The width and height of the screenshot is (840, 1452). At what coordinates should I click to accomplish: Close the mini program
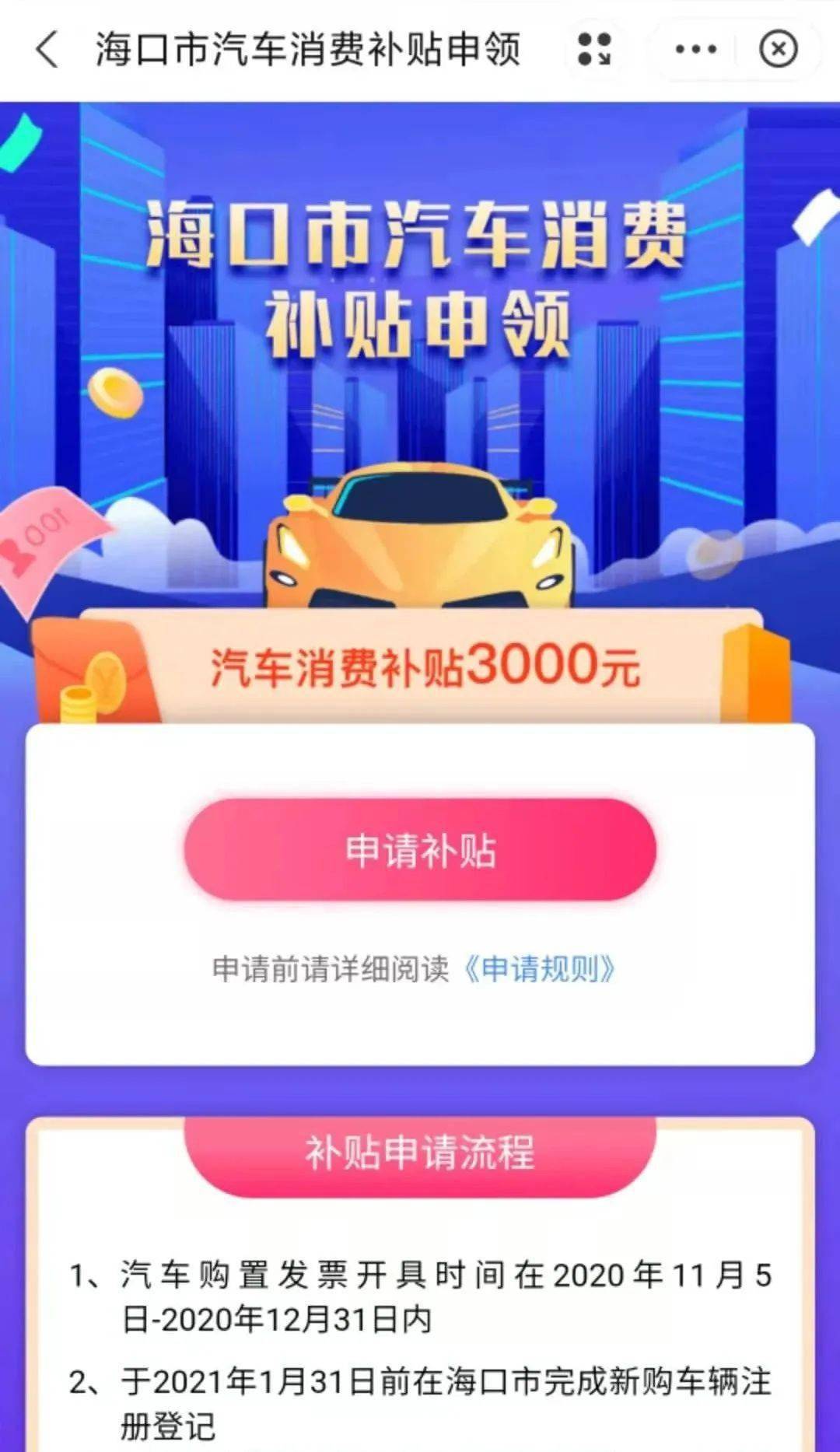point(778,49)
